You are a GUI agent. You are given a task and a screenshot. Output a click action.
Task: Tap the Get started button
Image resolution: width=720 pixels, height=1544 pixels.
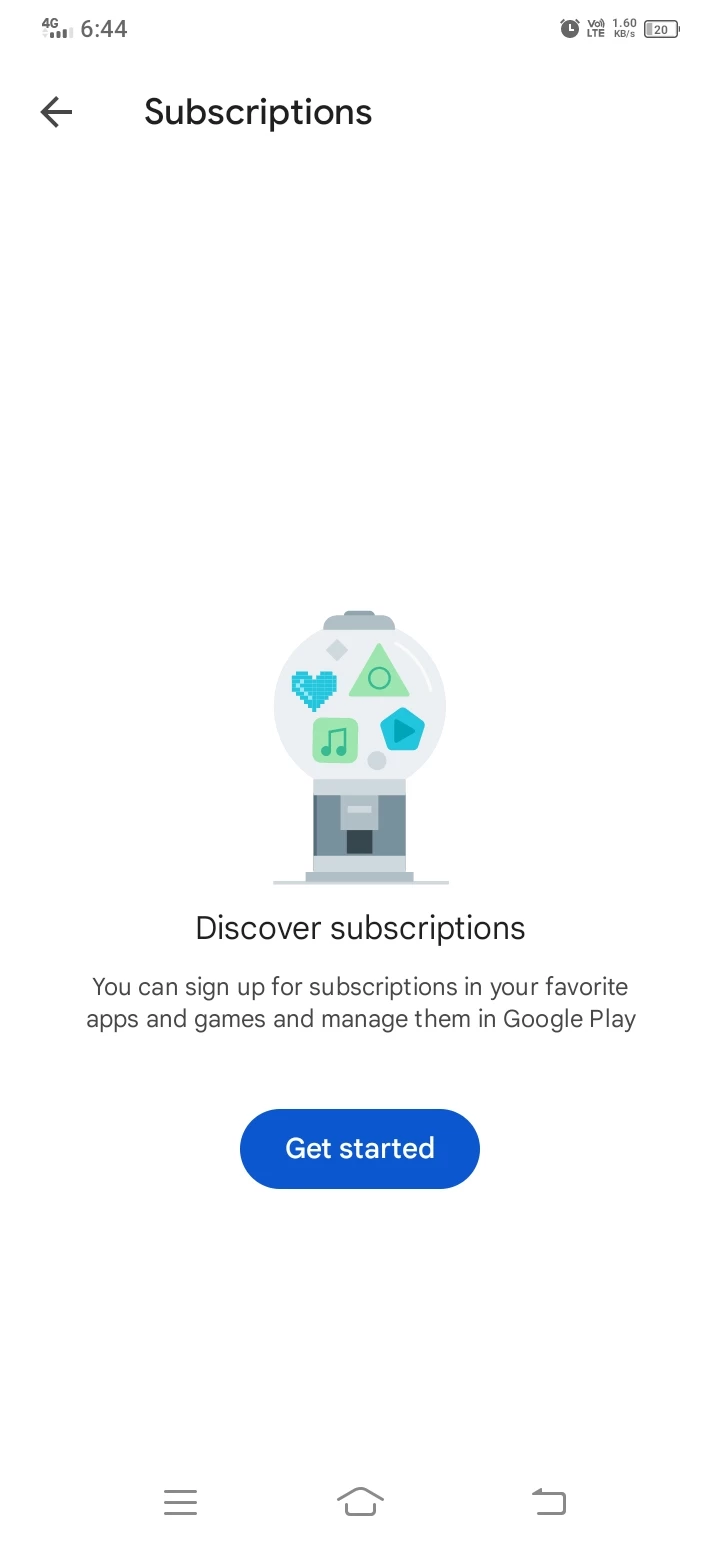tap(360, 1148)
